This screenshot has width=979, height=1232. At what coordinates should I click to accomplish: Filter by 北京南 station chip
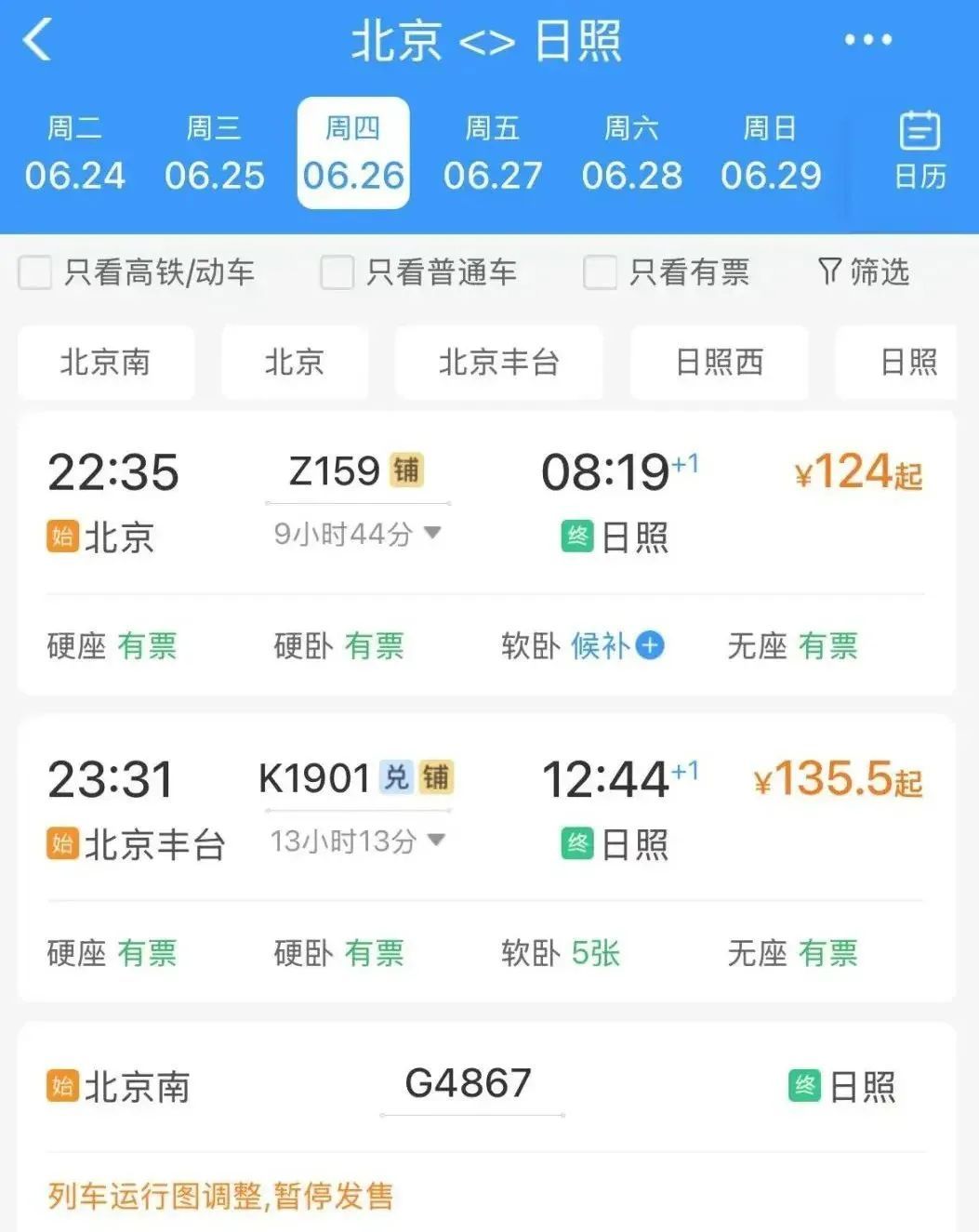tap(105, 362)
